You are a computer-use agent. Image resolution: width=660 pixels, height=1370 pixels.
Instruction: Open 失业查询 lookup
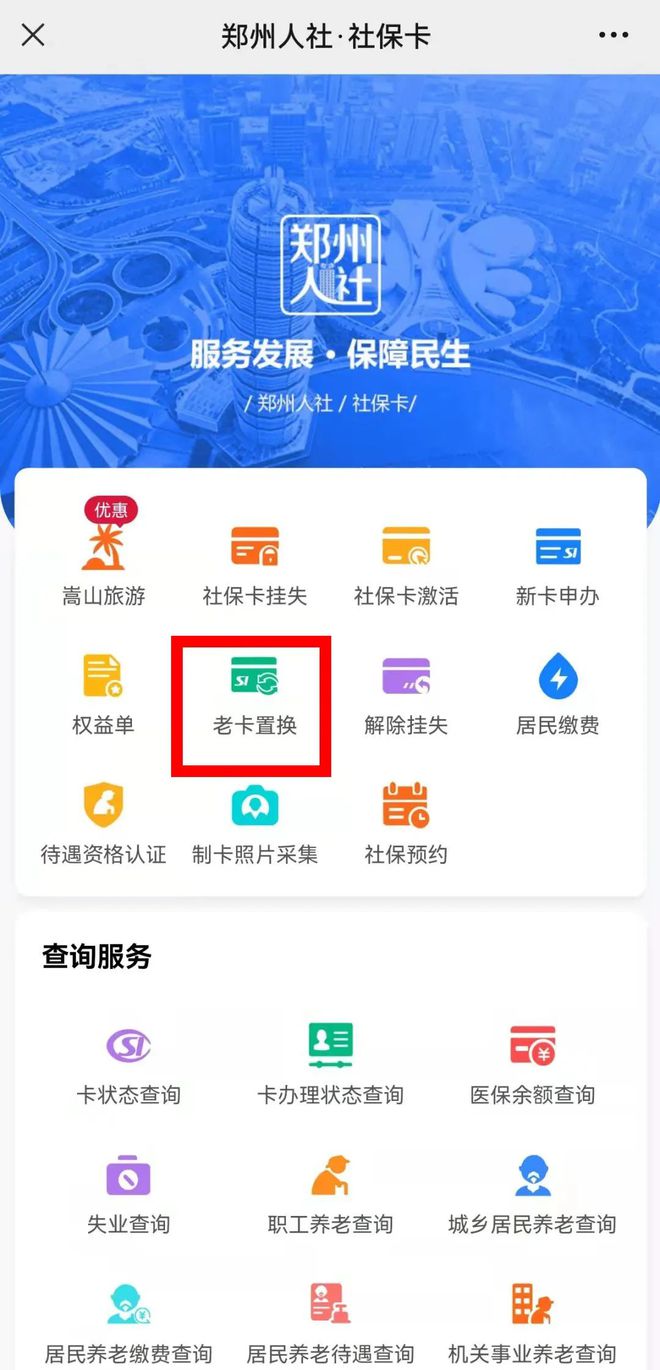(129, 1193)
